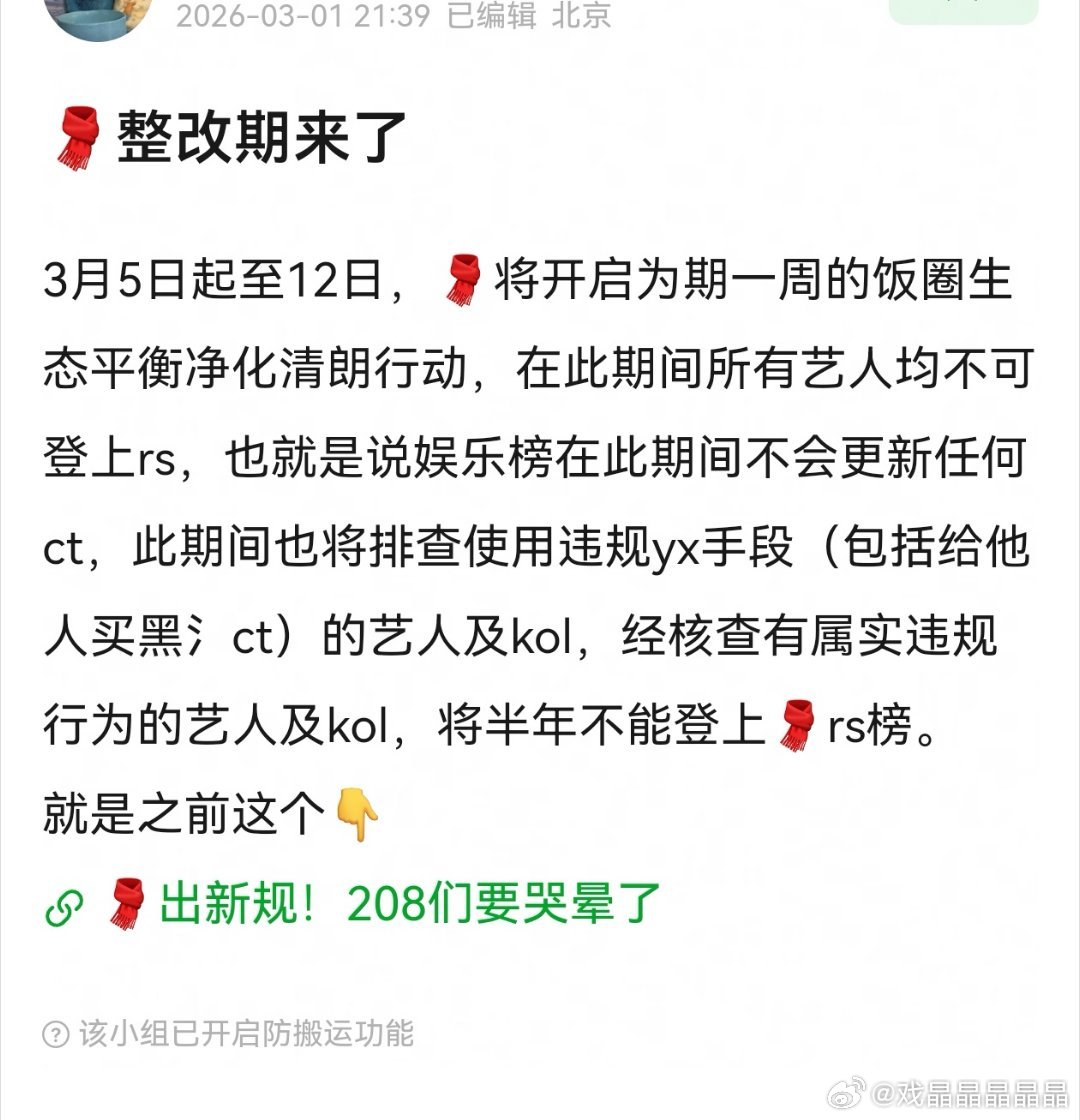This screenshot has height=1120, width=1080.
Task: Click the user avatar thumbnail
Action: click(x=96, y=14)
